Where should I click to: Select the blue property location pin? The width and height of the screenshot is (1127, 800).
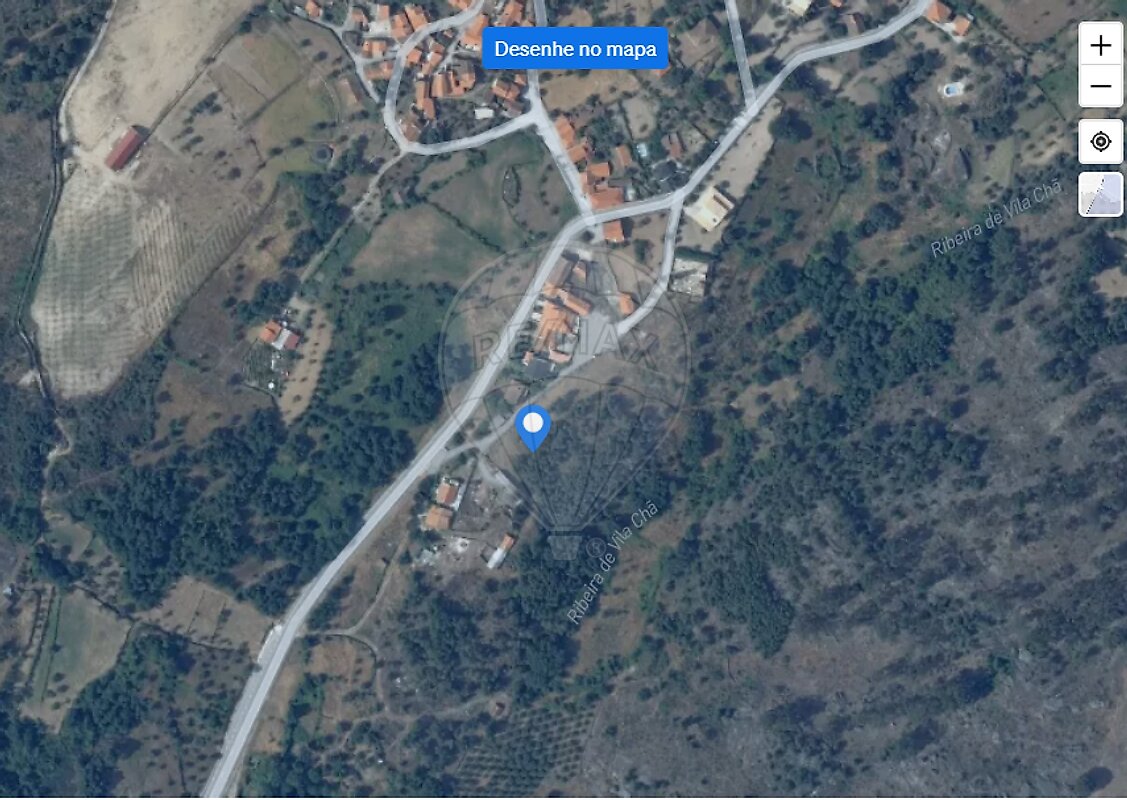pos(533,427)
